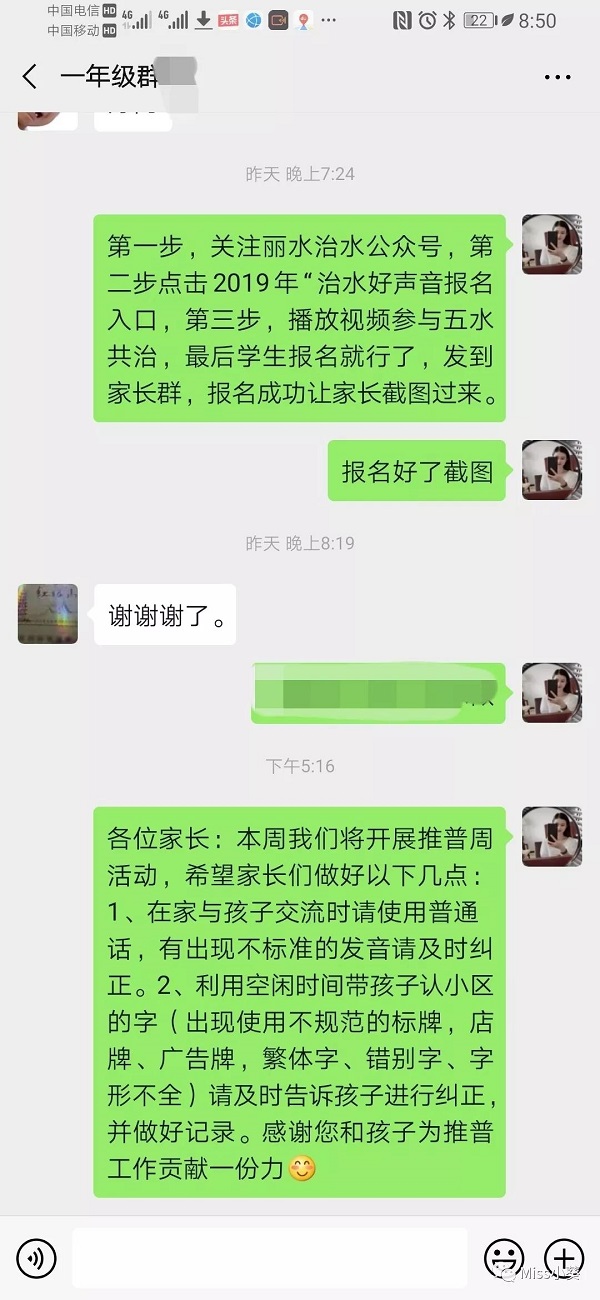Switch to voice message input
This screenshot has width=600, height=1300.
pos(35,1257)
